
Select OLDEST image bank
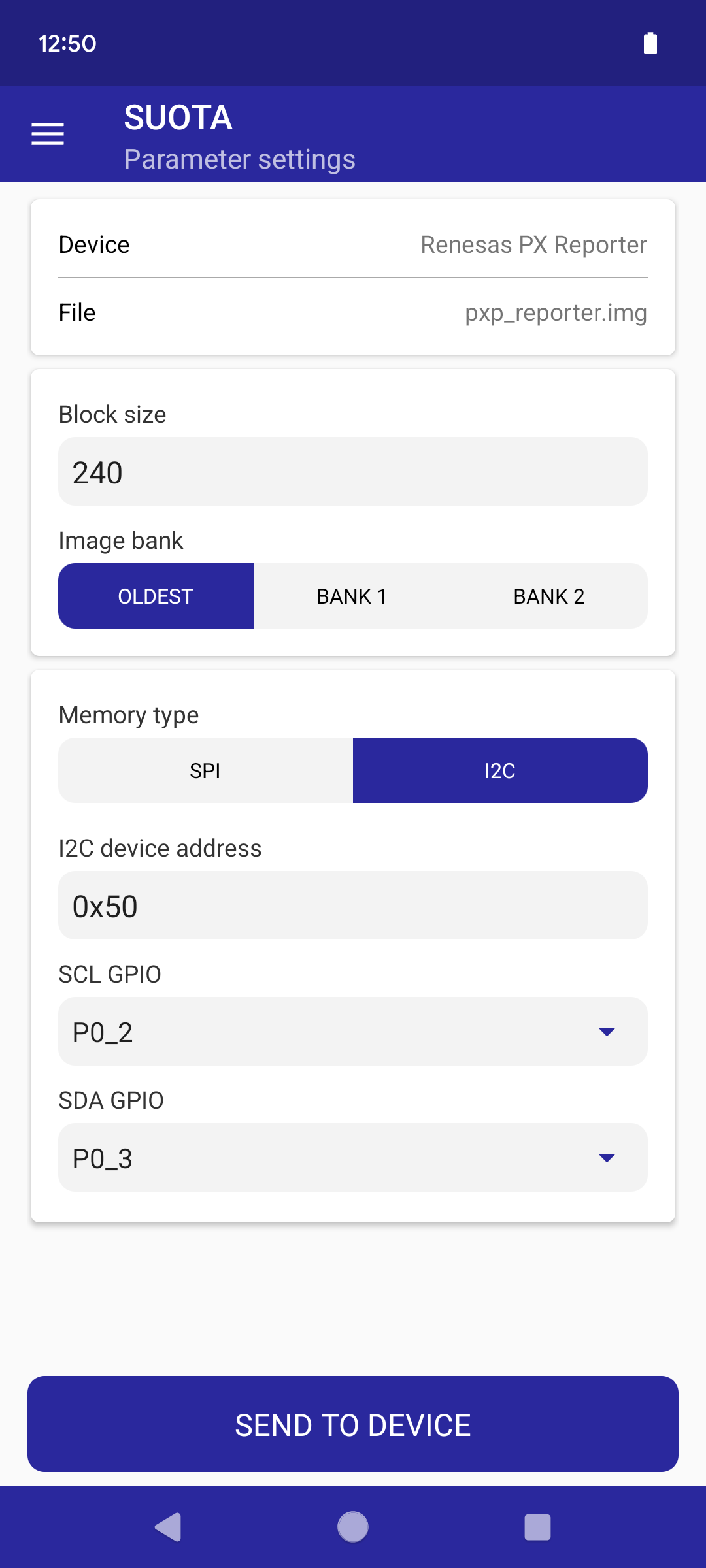click(x=156, y=596)
